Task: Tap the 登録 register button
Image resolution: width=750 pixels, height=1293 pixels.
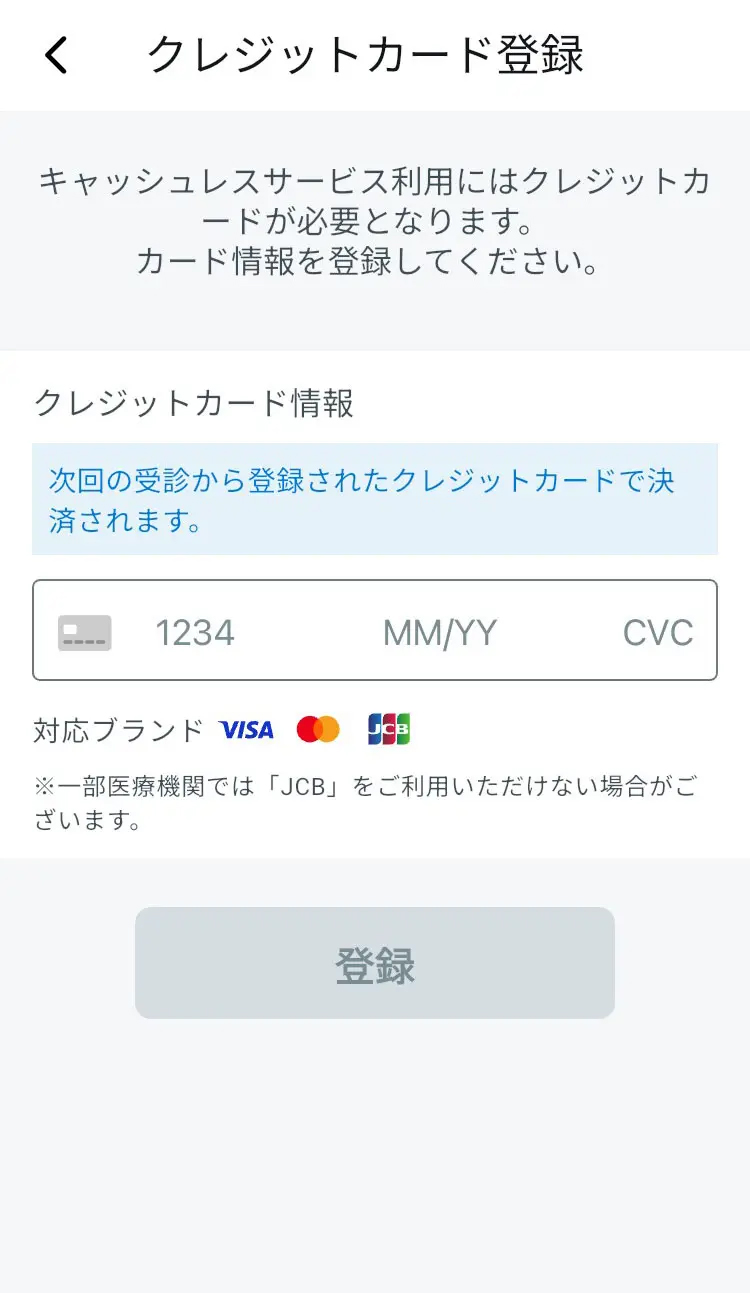Action: (375, 963)
